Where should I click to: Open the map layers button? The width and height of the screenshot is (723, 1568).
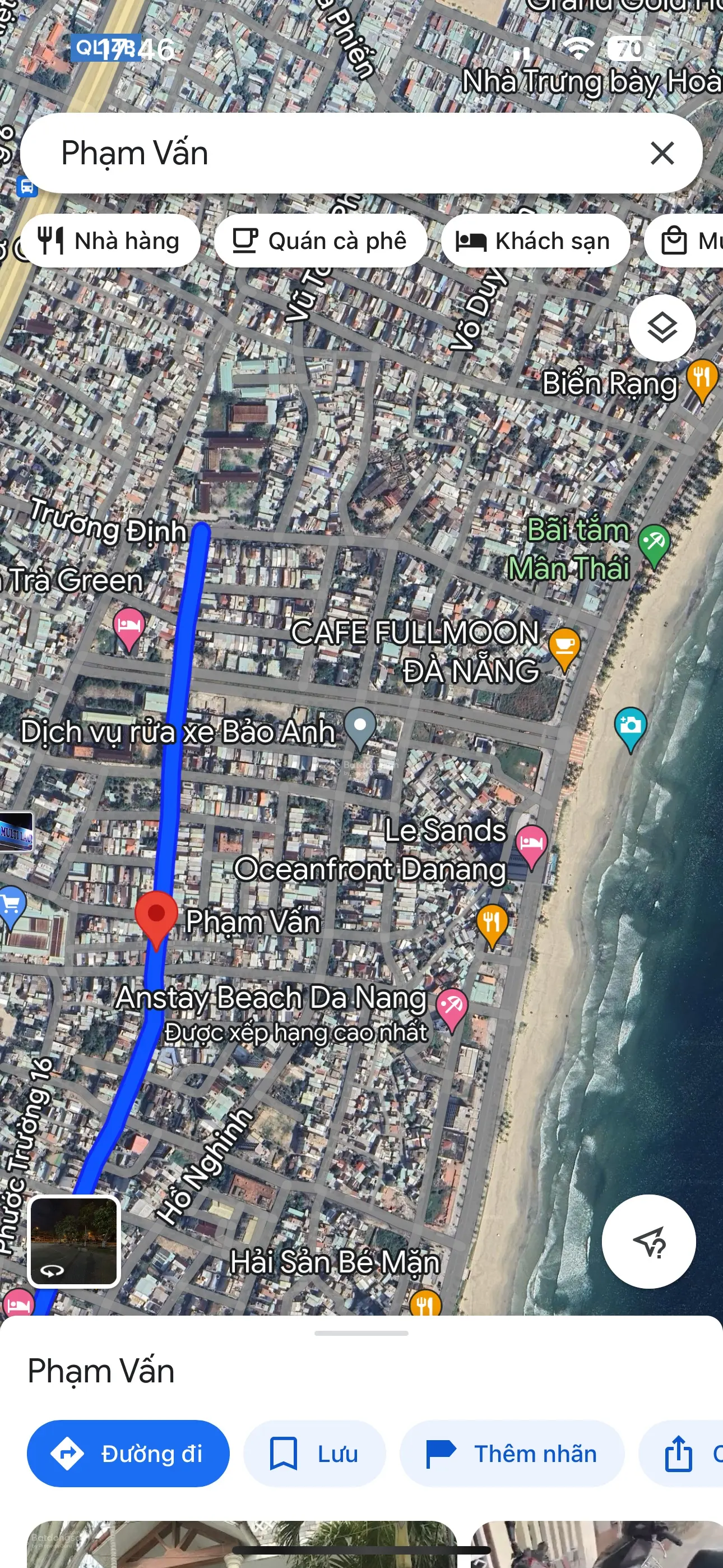pyautogui.click(x=661, y=328)
